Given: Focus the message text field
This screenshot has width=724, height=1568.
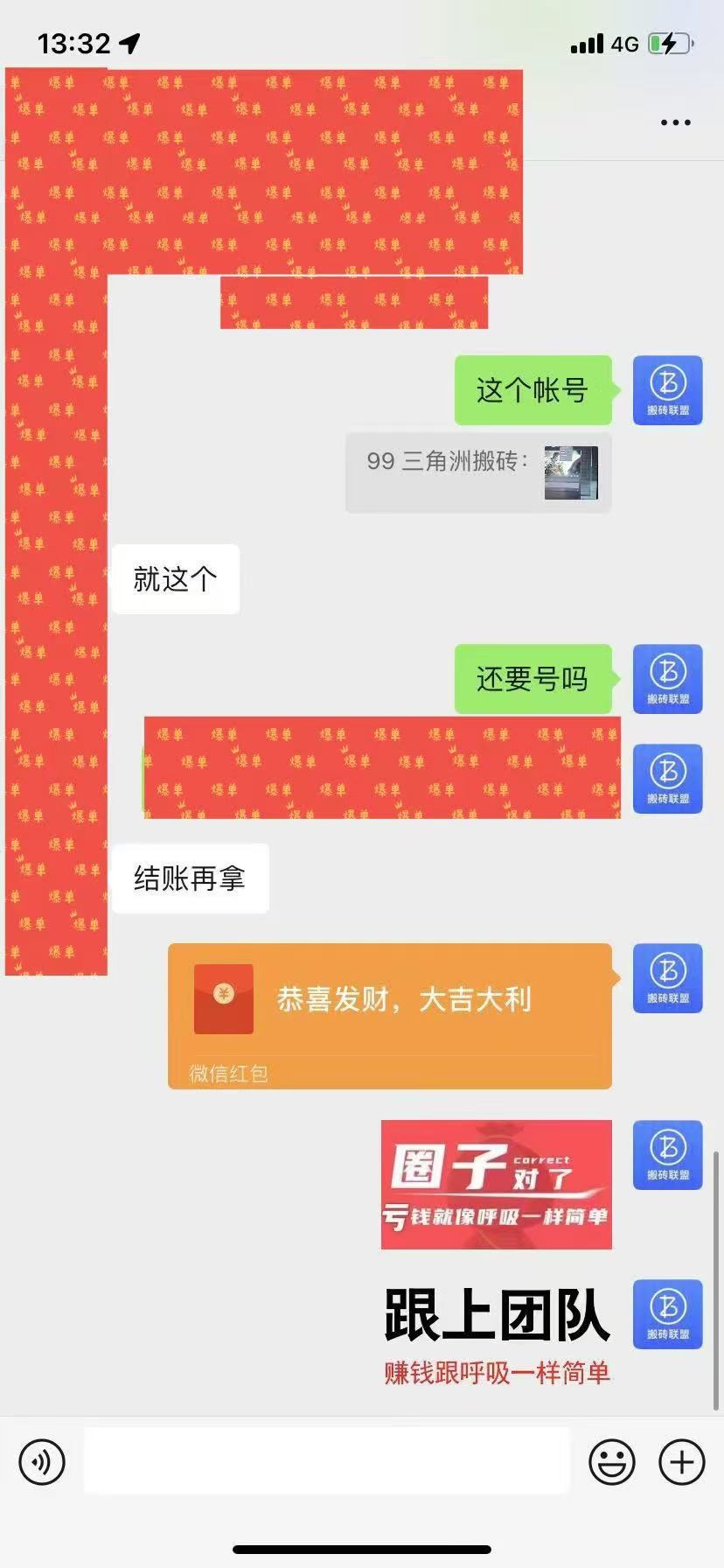Looking at the screenshot, I should (x=326, y=1461).
